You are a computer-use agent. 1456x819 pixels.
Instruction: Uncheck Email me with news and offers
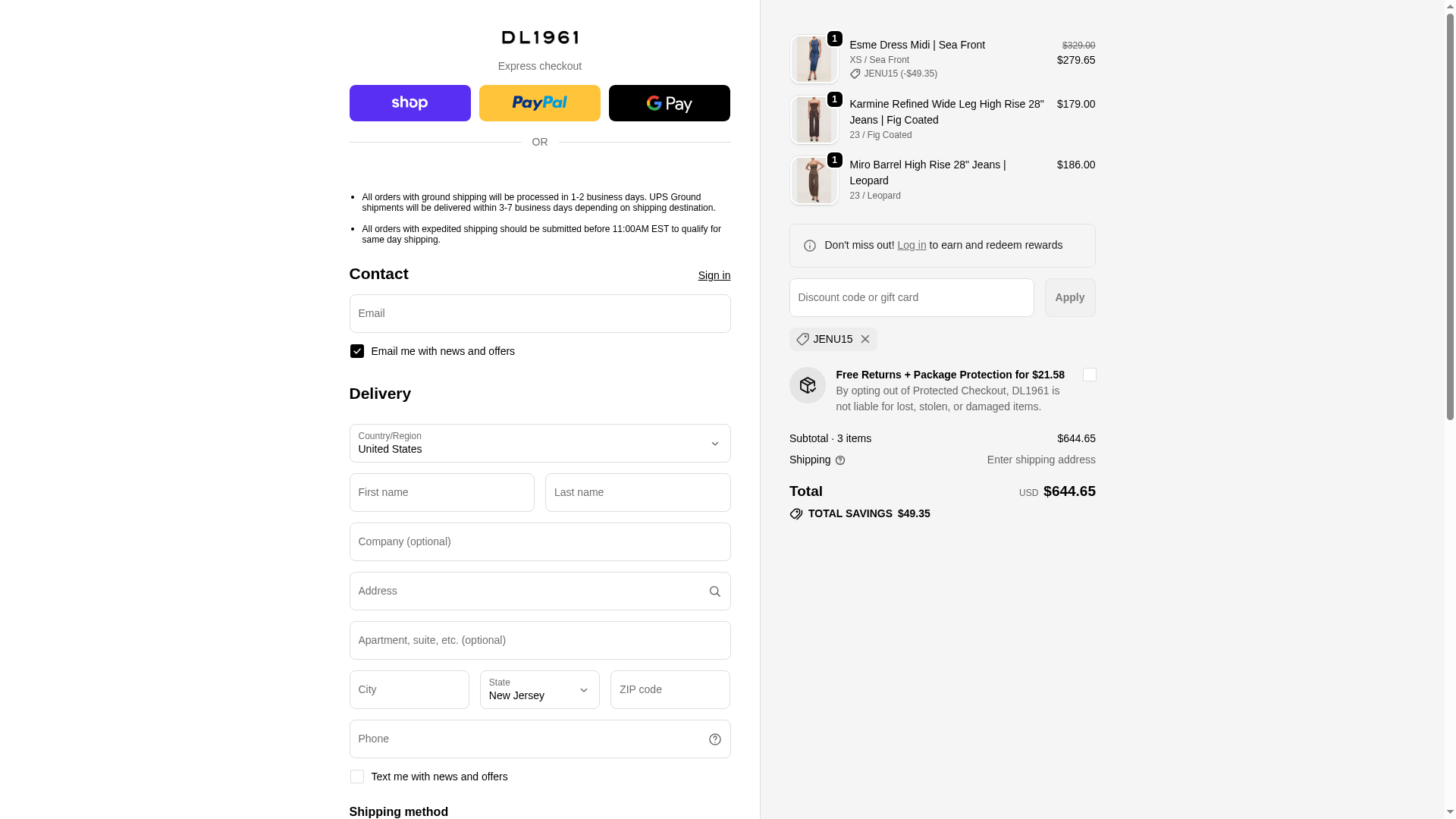[x=357, y=351]
